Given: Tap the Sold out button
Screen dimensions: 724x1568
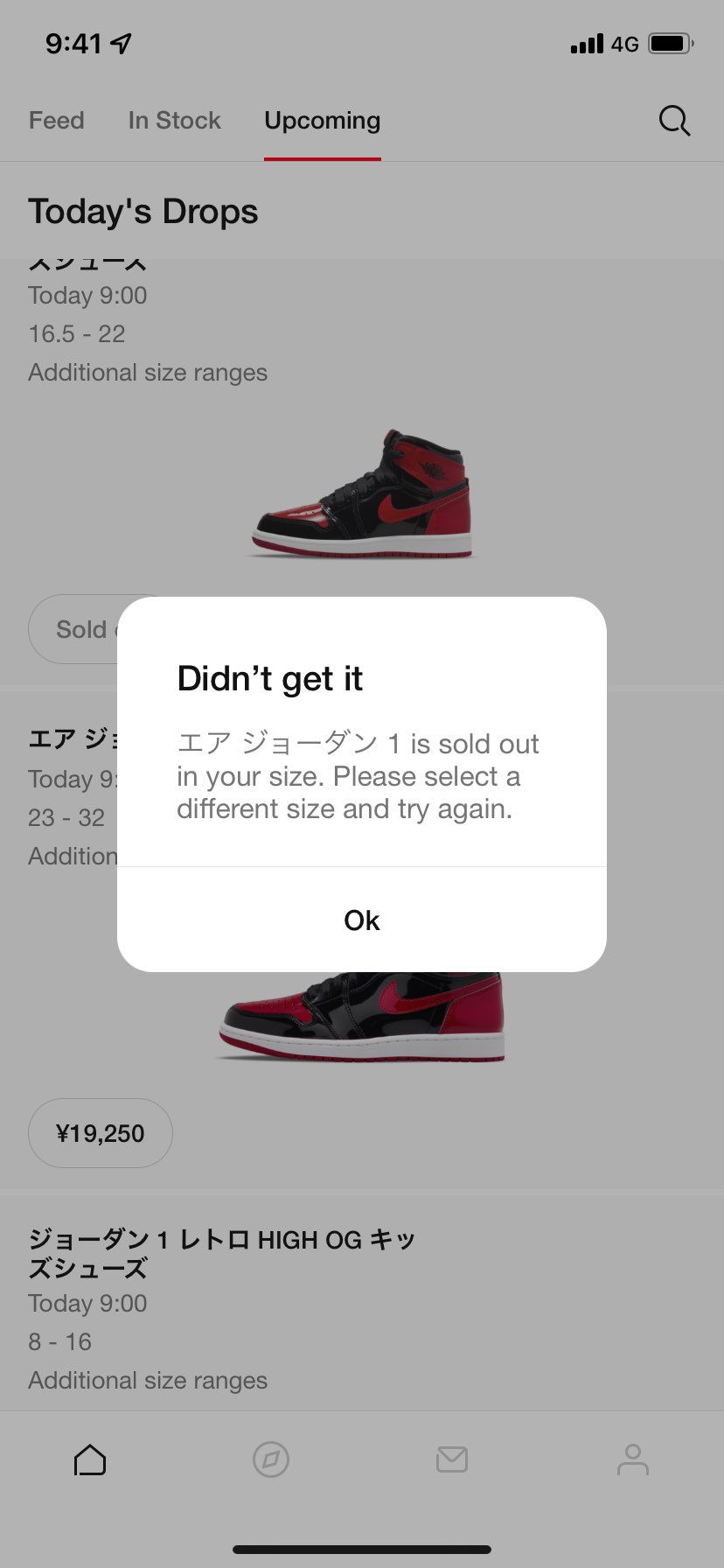Looking at the screenshot, I should (74, 629).
